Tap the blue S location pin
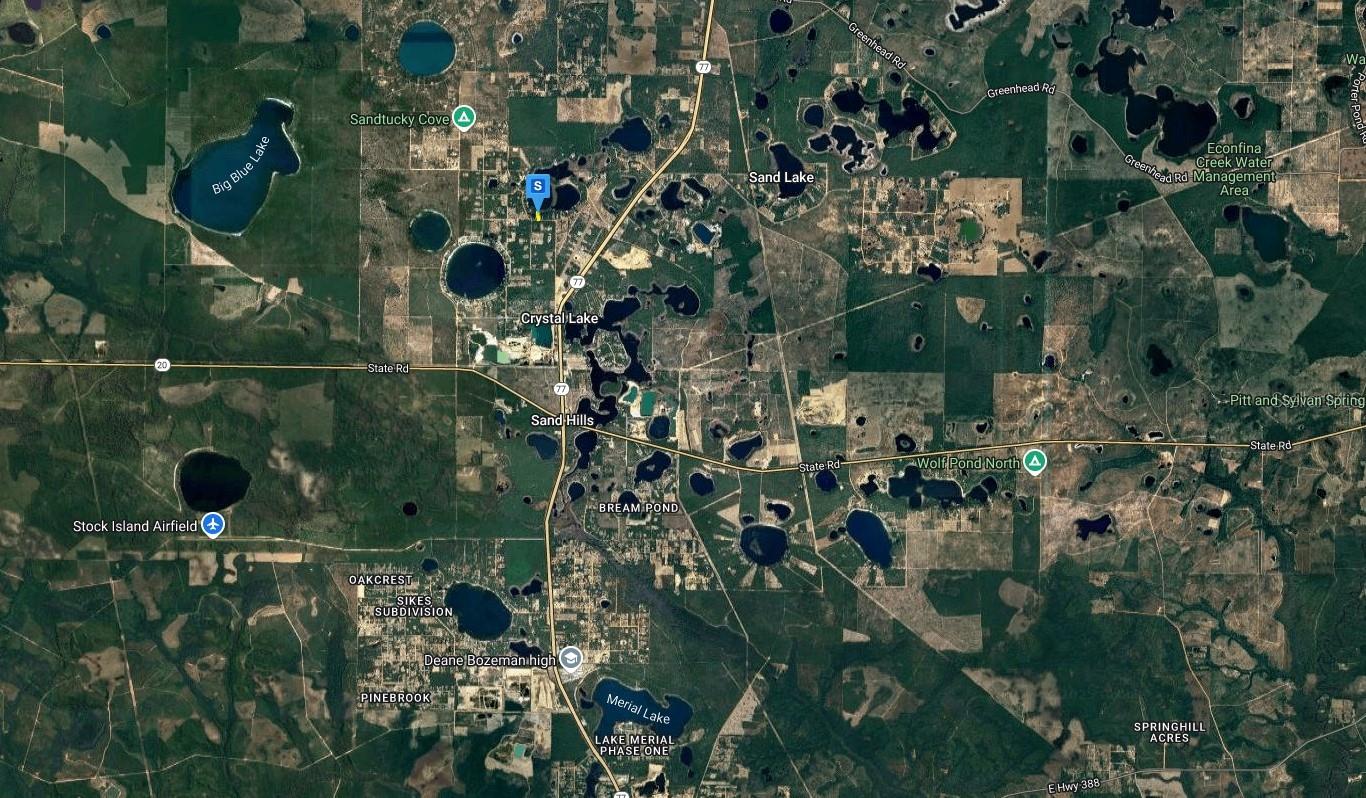The width and height of the screenshot is (1366, 798). (x=538, y=187)
